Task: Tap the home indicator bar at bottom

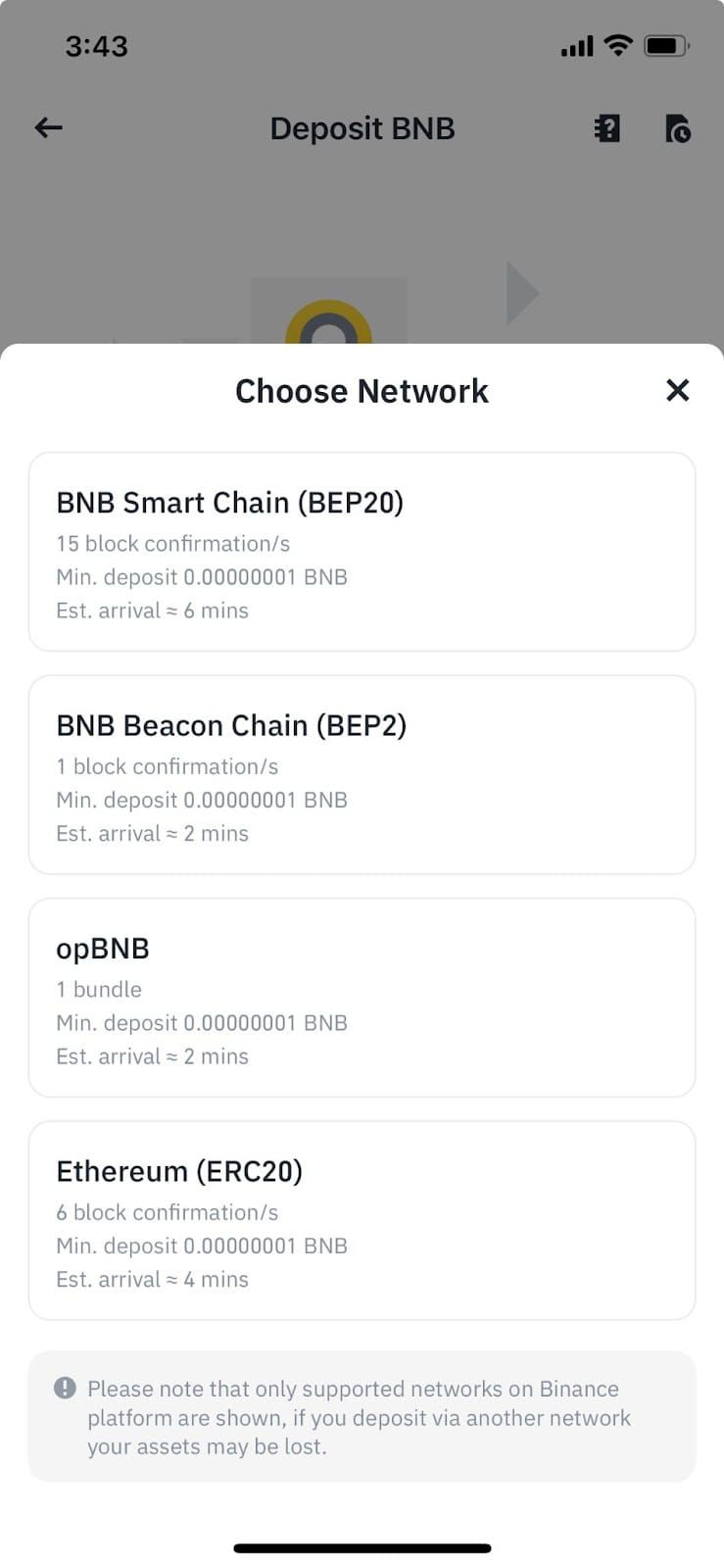Action: [x=362, y=1547]
